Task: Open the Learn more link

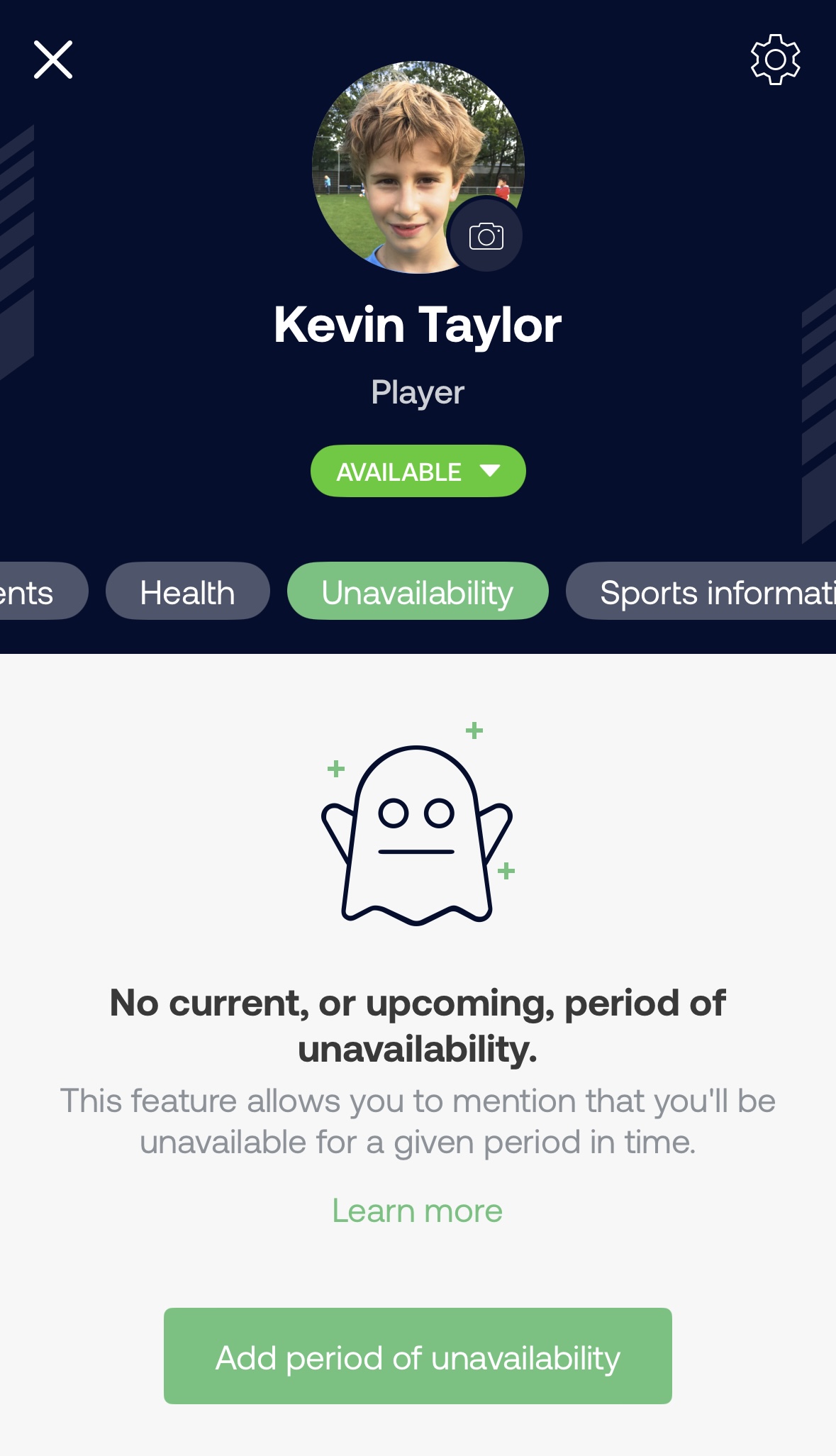Action: tap(417, 1211)
